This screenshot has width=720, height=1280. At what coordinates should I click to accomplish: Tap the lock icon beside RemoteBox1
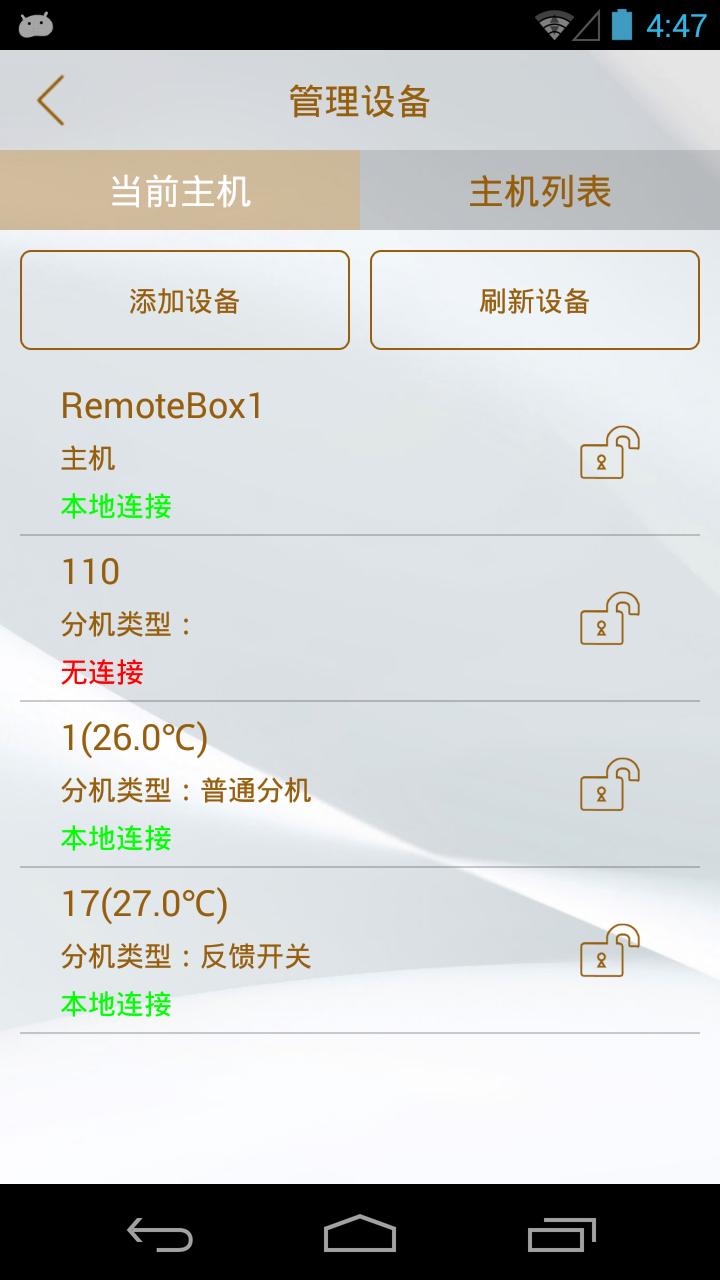tap(610, 453)
